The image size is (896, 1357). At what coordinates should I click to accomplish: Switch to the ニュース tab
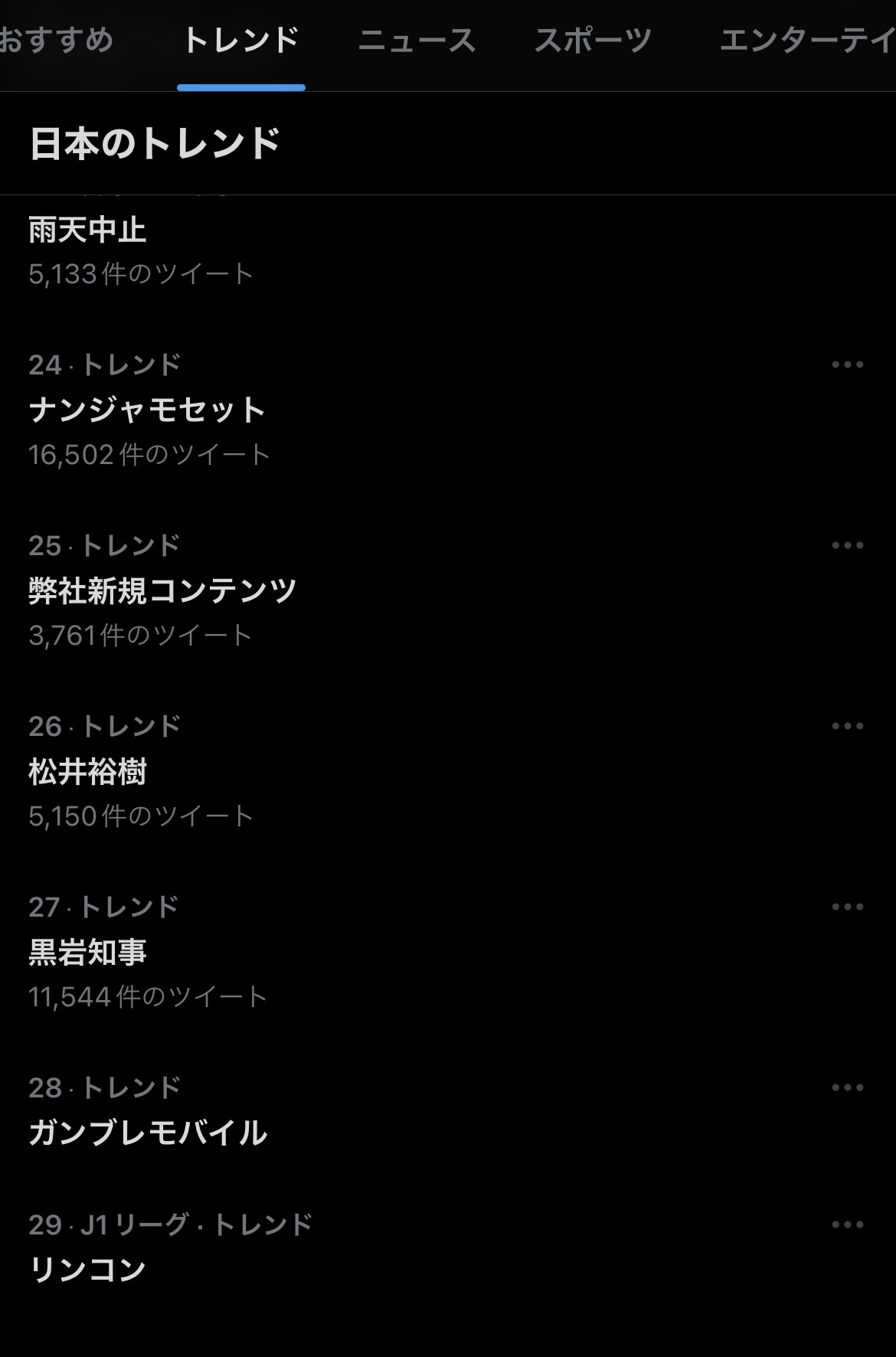click(x=417, y=41)
